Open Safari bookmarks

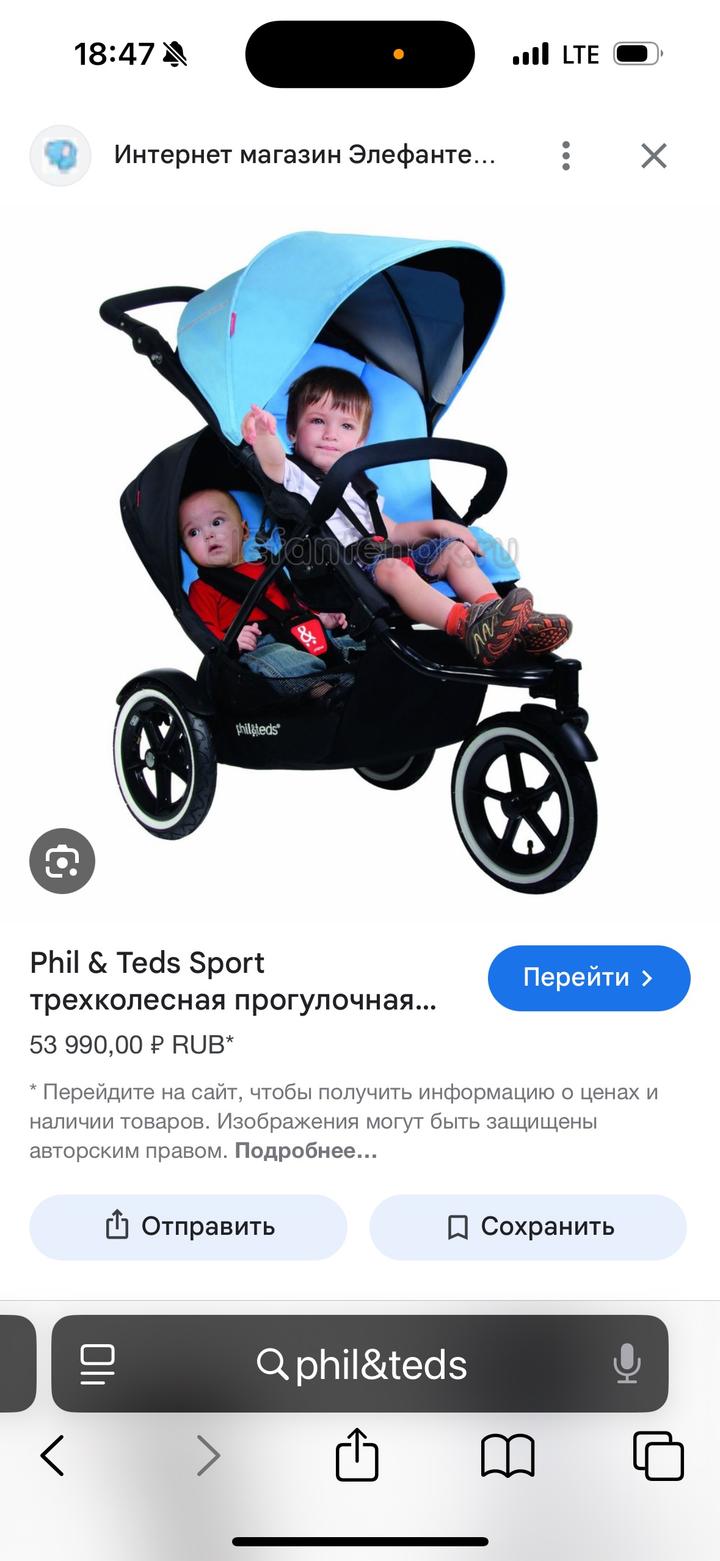coord(508,1455)
